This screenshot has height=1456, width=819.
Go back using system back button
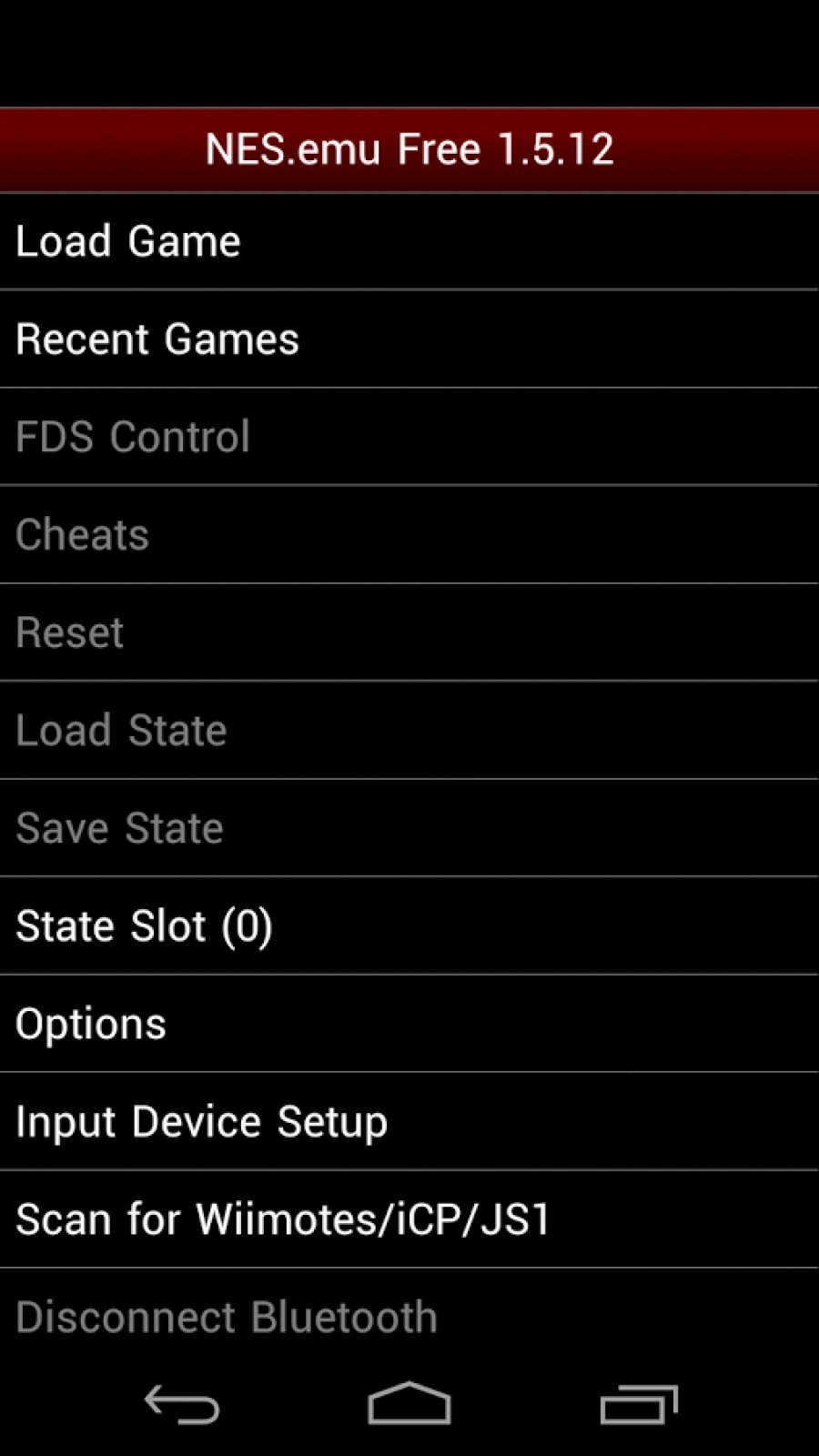[182, 1405]
